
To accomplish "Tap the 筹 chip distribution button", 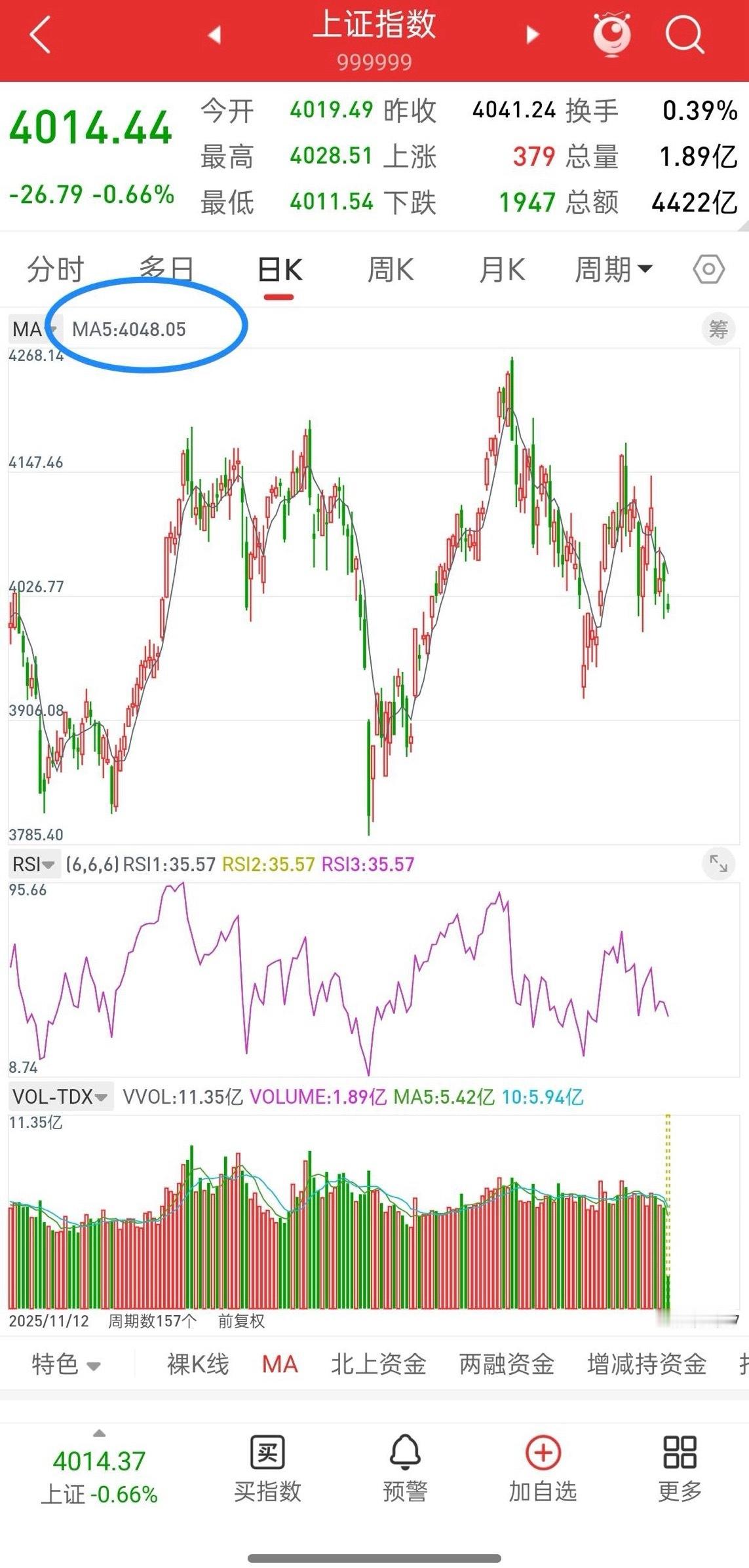I will pos(718,329).
